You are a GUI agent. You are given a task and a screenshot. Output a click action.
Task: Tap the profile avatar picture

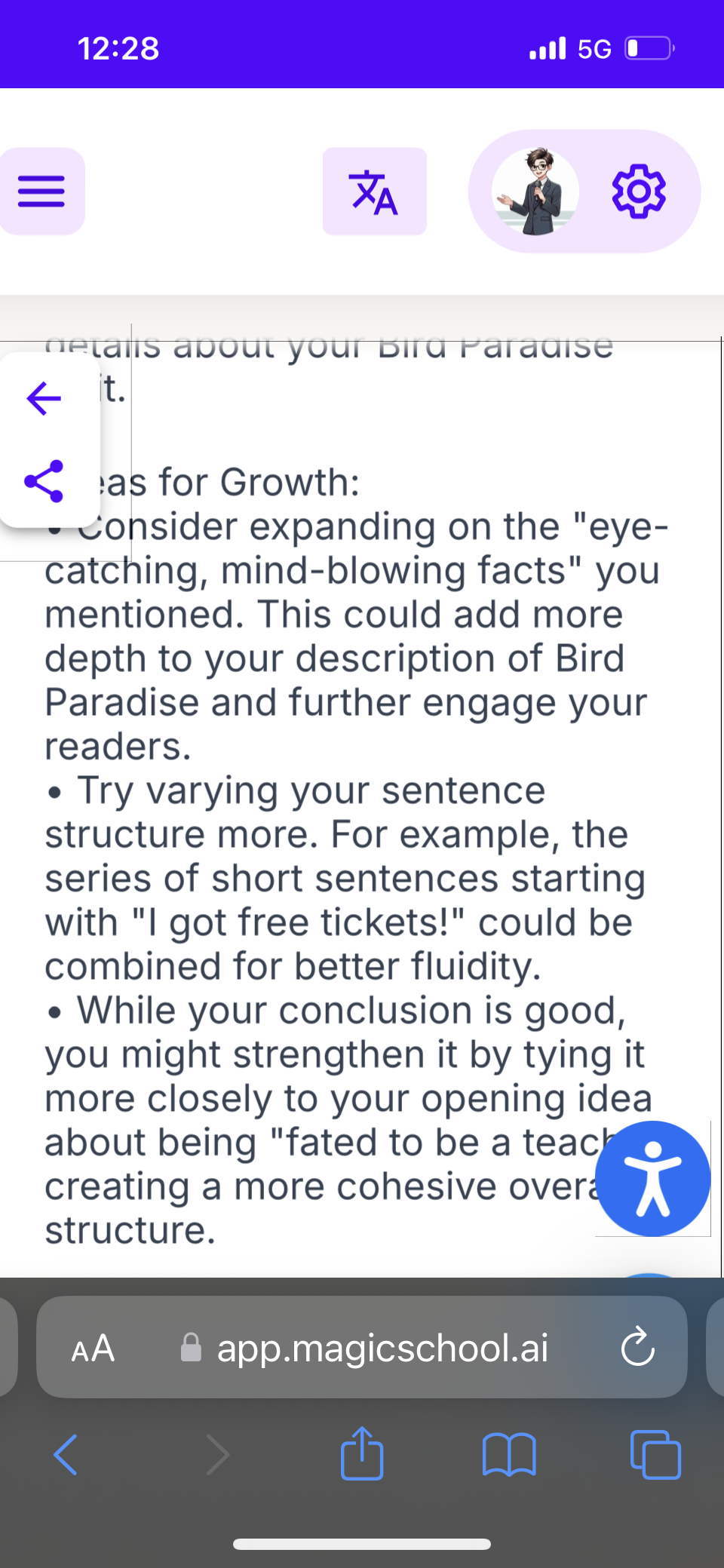(535, 192)
